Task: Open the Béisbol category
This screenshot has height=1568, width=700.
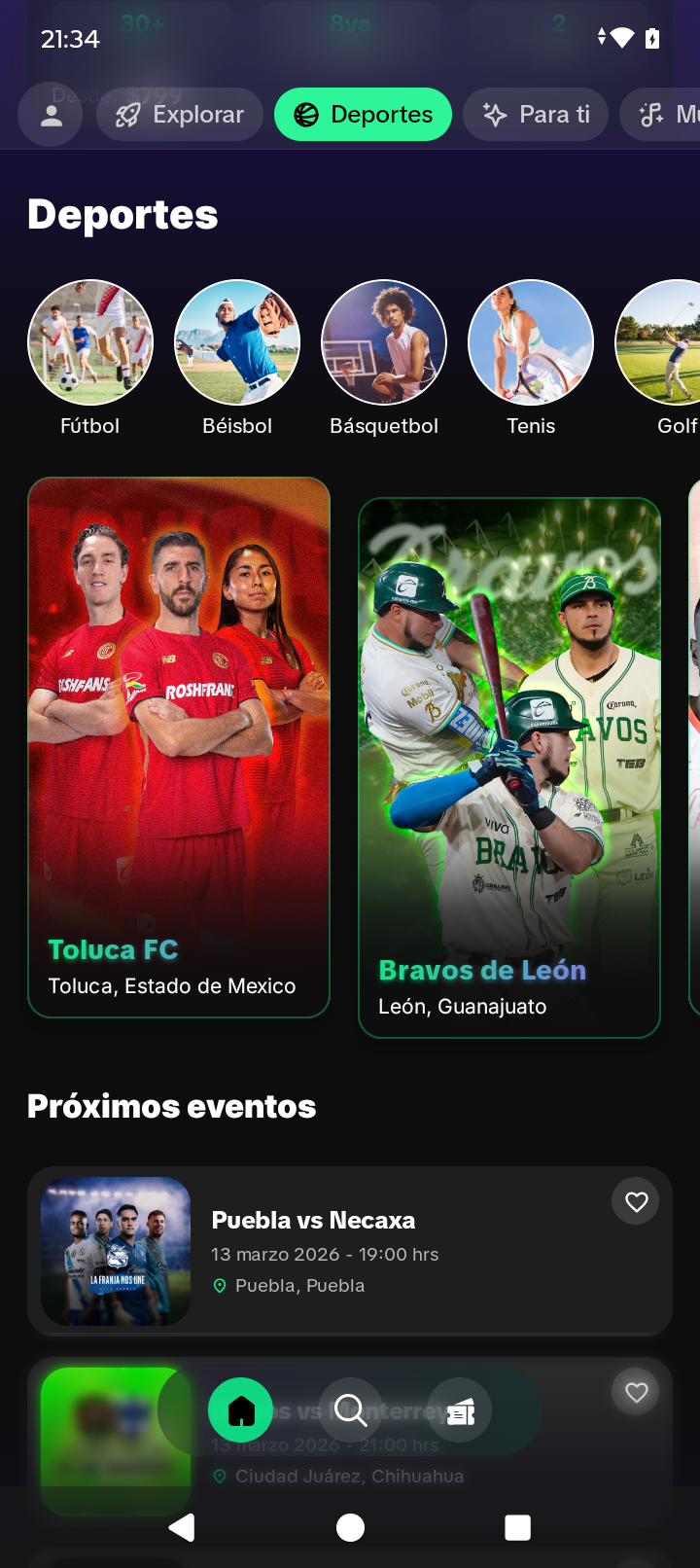Action: [x=237, y=342]
